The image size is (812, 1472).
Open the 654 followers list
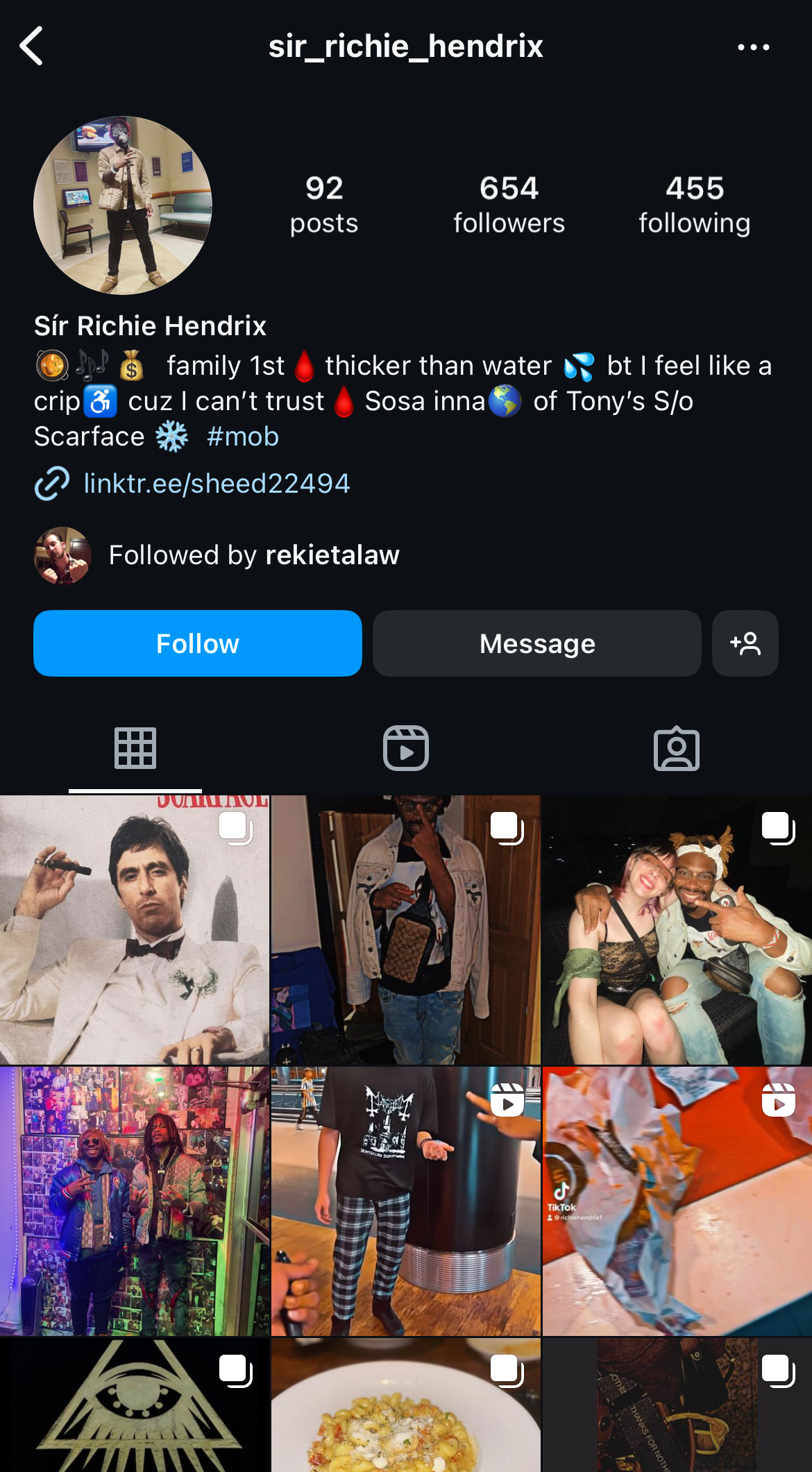509,205
